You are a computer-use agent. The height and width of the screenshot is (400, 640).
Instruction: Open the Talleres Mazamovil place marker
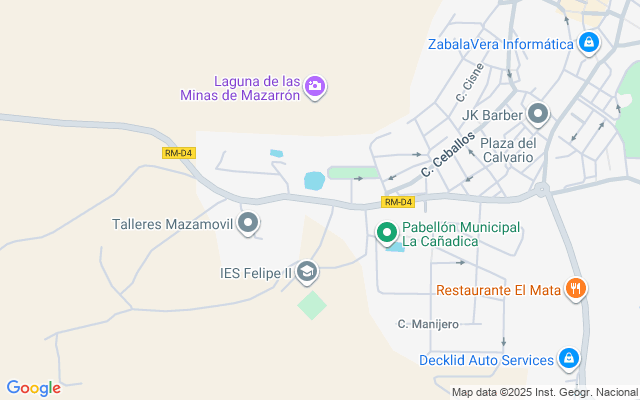tap(249, 224)
